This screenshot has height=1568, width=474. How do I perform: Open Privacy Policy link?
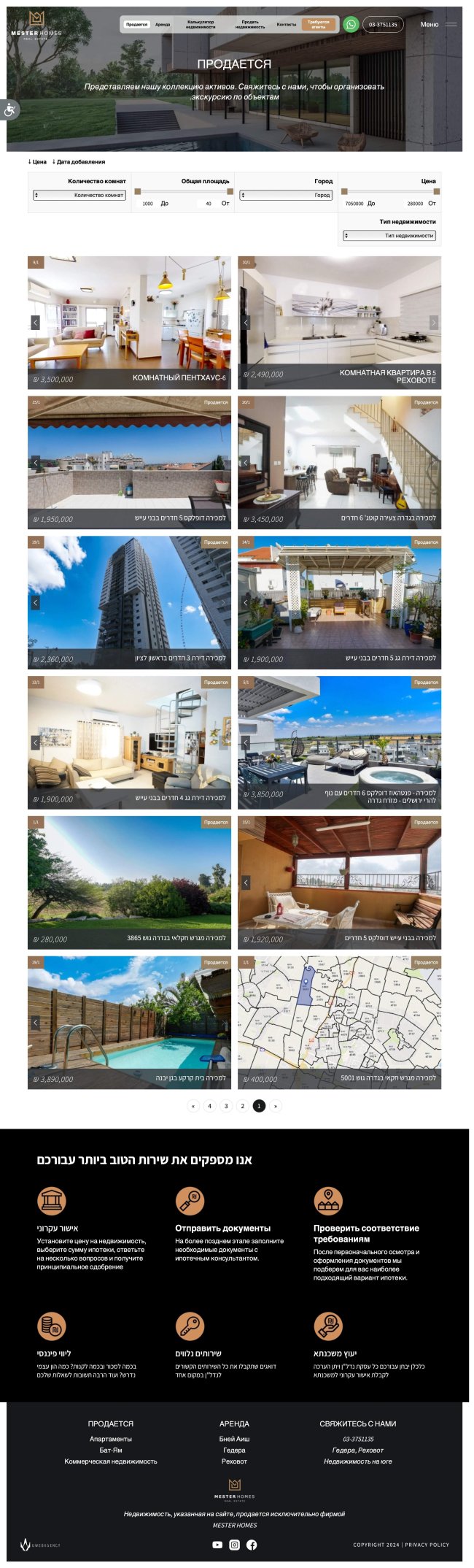pyautogui.click(x=427, y=1545)
